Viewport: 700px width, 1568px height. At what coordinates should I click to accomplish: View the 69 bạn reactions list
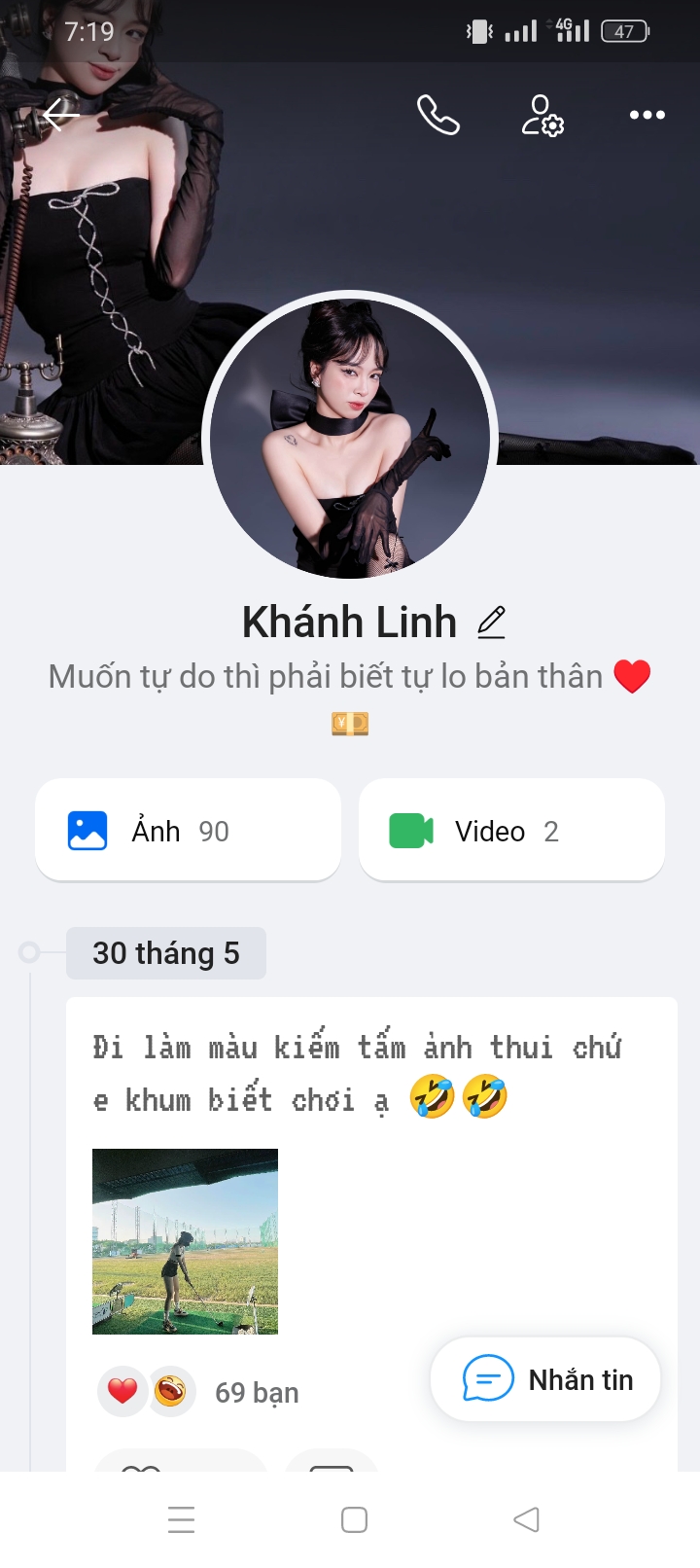pos(256,1393)
